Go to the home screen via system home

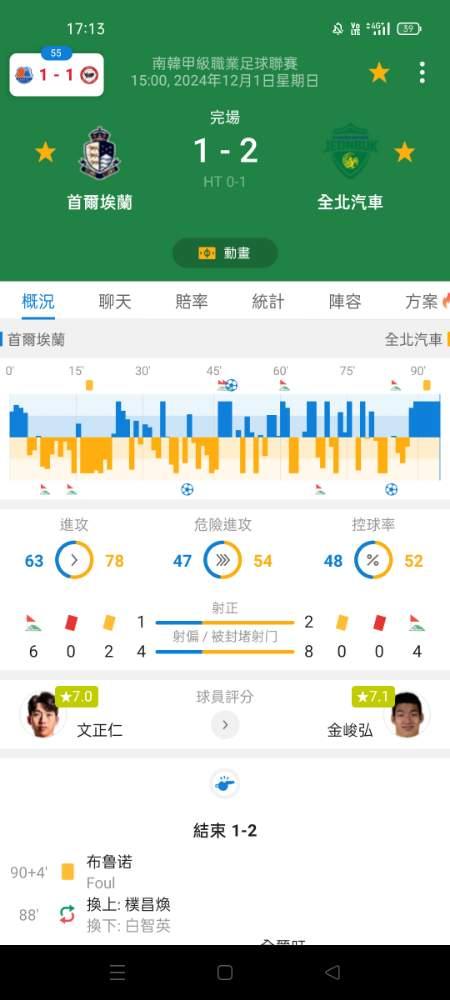click(x=225, y=972)
